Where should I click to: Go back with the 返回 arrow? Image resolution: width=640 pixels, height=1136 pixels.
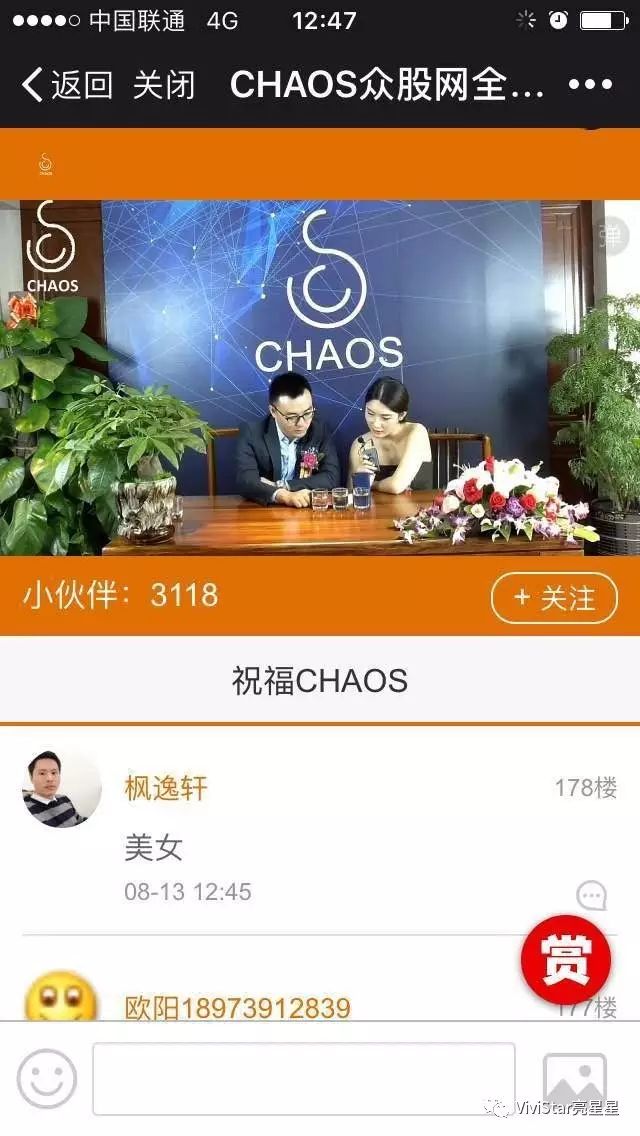(66, 86)
